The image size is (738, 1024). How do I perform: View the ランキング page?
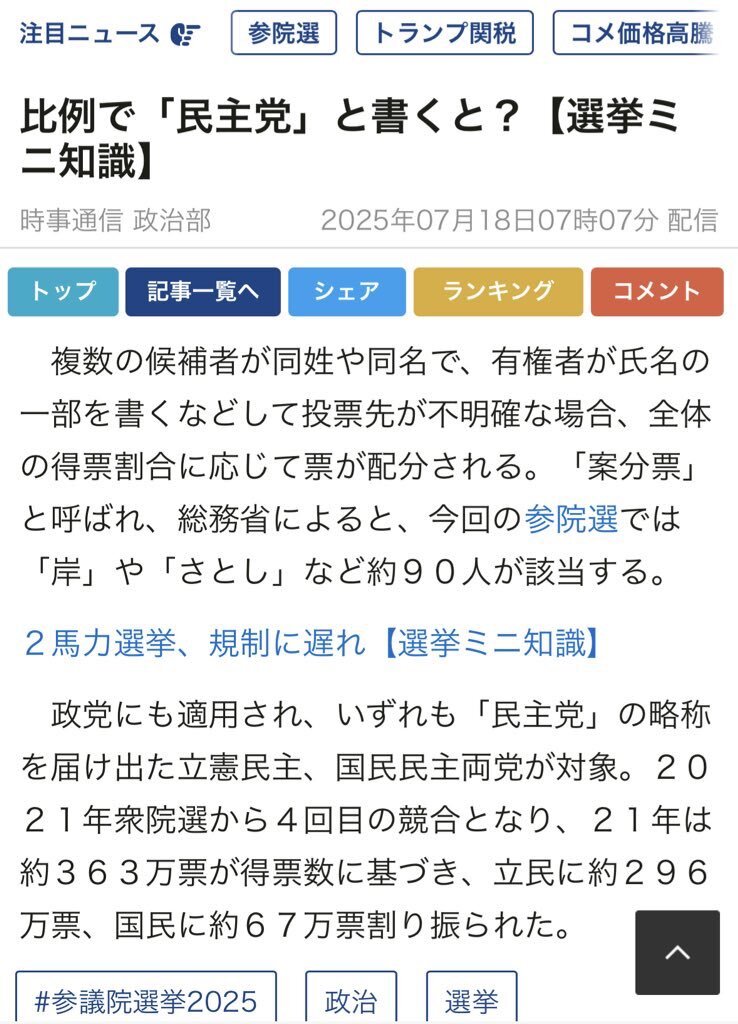click(x=498, y=292)
